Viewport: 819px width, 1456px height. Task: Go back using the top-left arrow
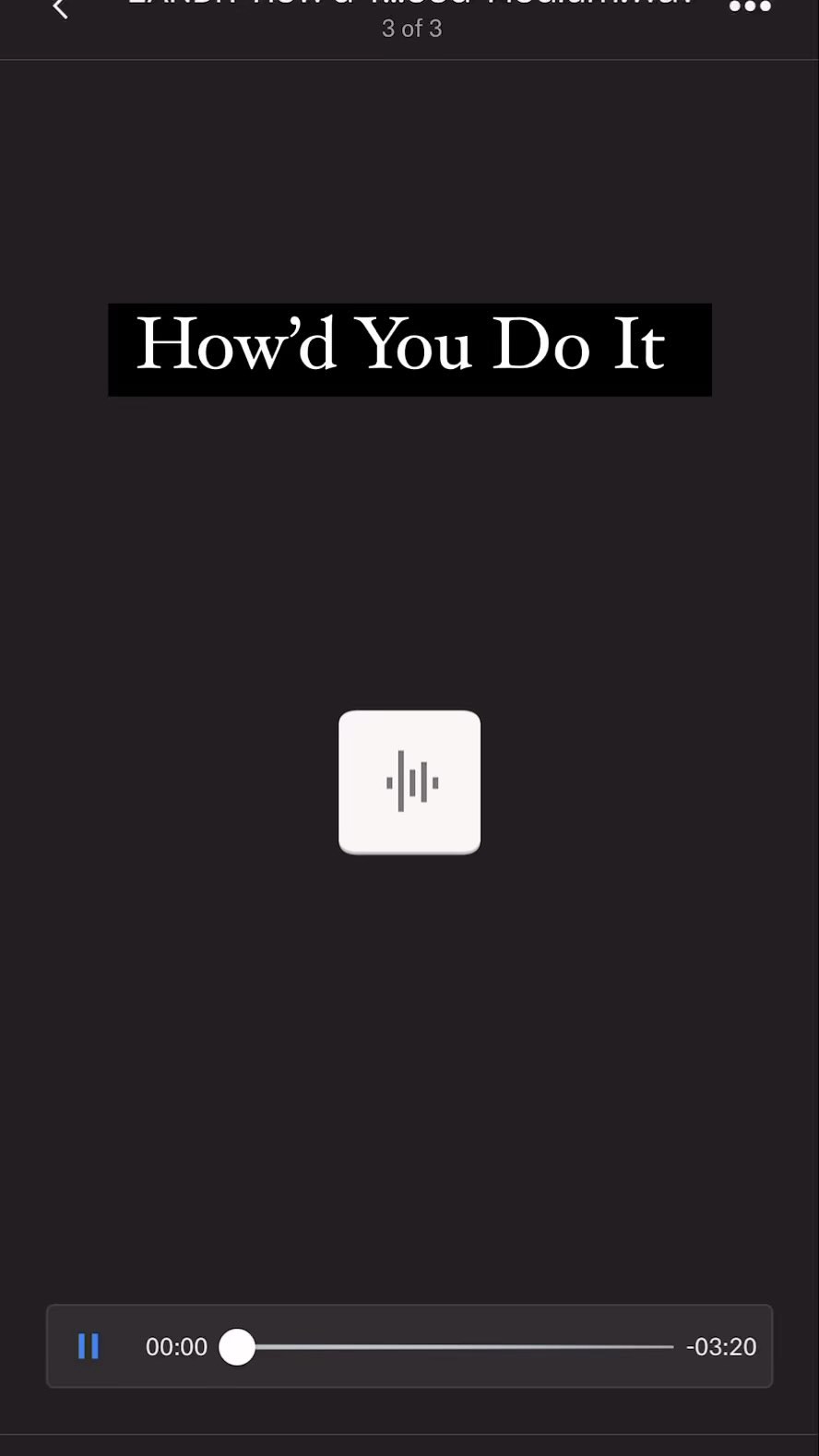(x=61, y=9)
